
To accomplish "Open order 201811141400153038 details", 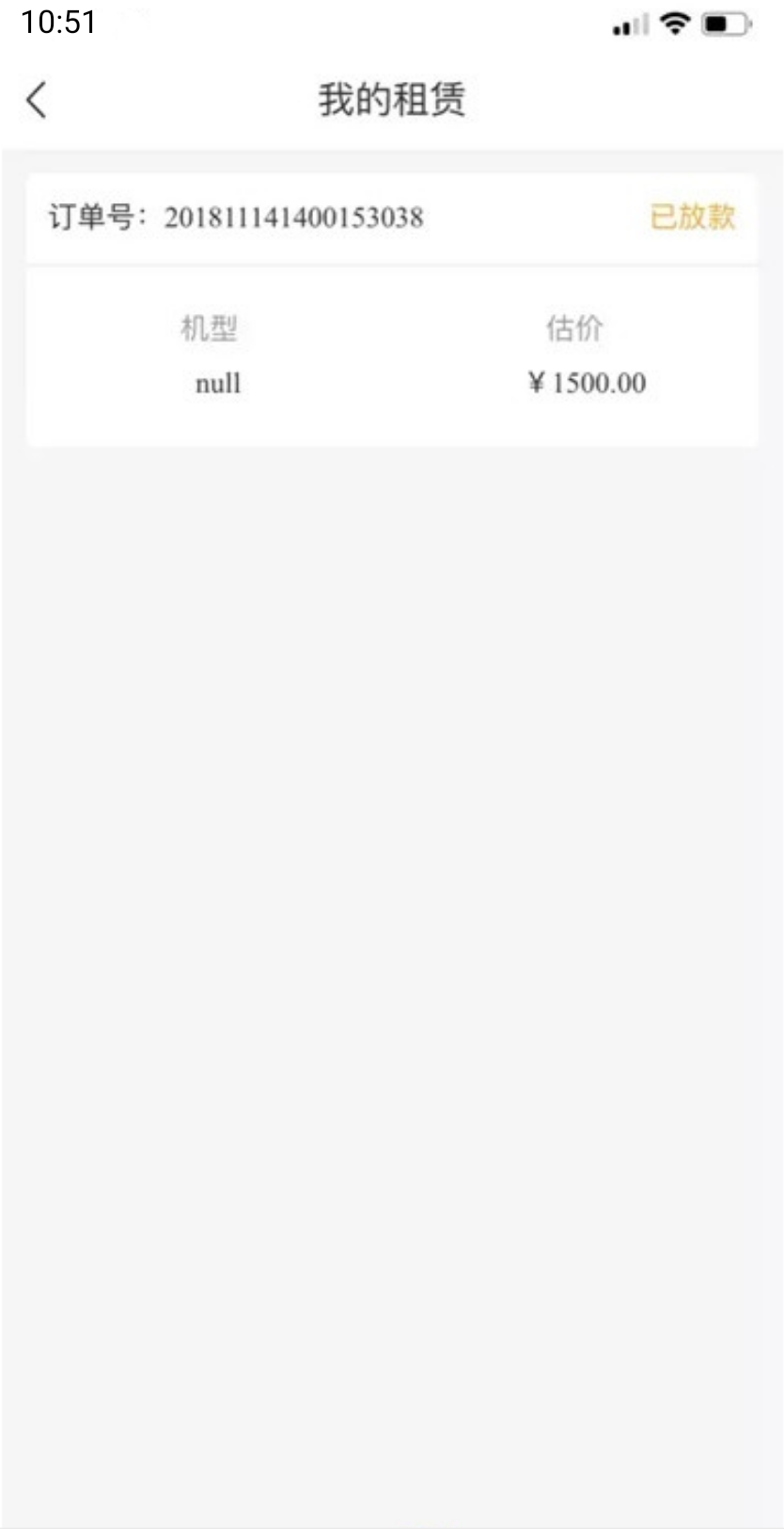I will pyautogui.click(x=392, y=309).
